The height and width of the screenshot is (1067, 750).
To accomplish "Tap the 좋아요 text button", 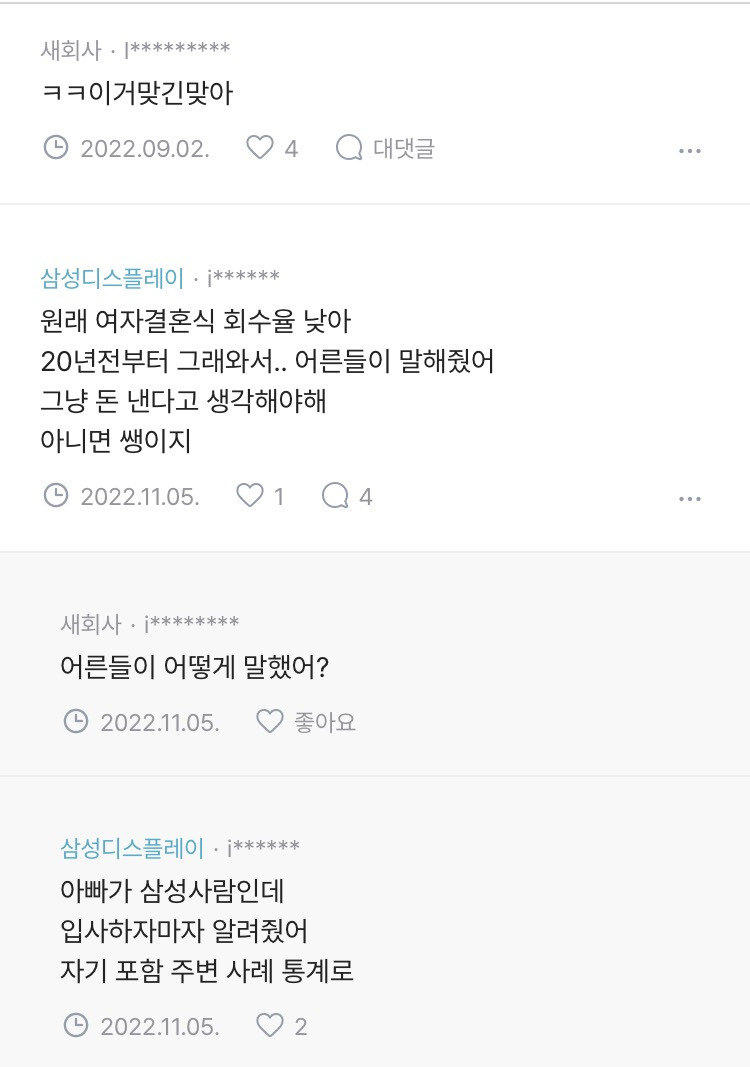I will 320,721.
